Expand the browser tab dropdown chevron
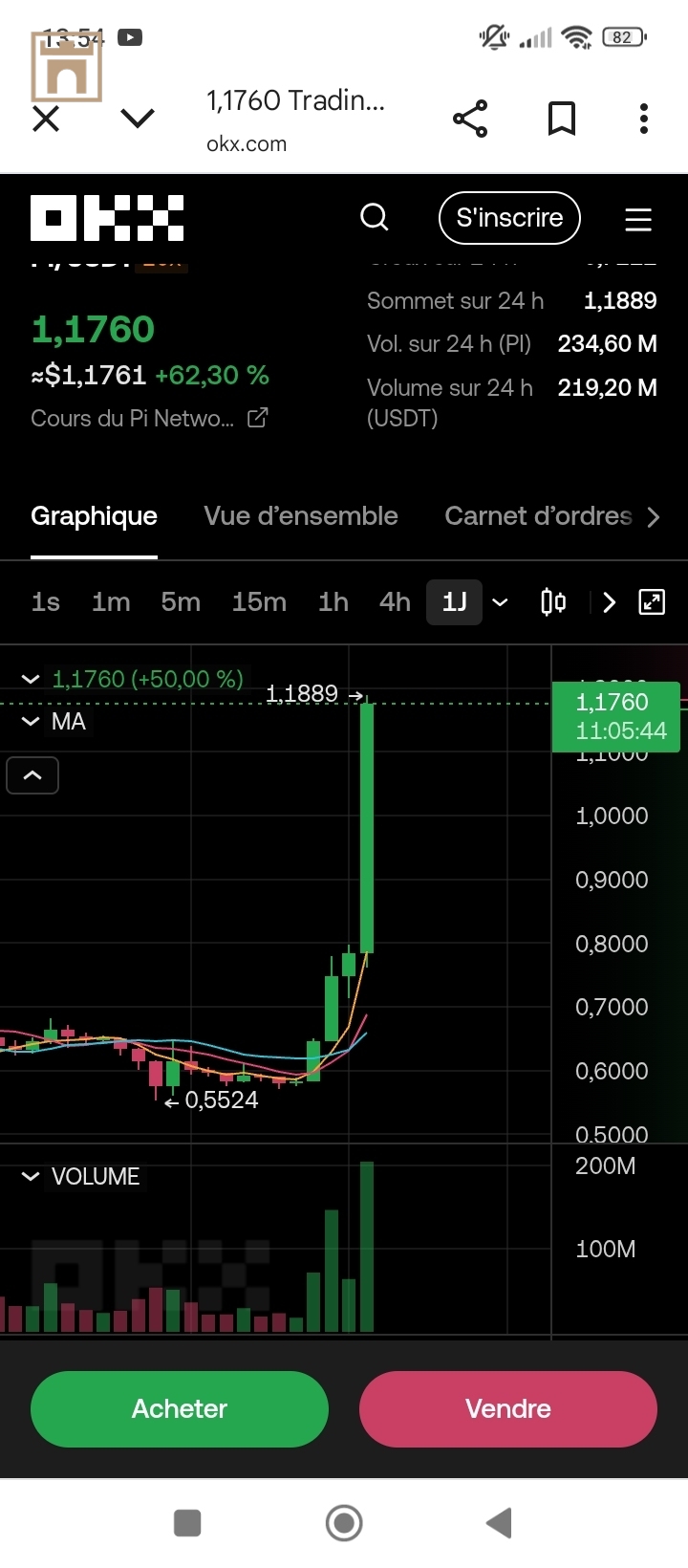 point(139,119)
